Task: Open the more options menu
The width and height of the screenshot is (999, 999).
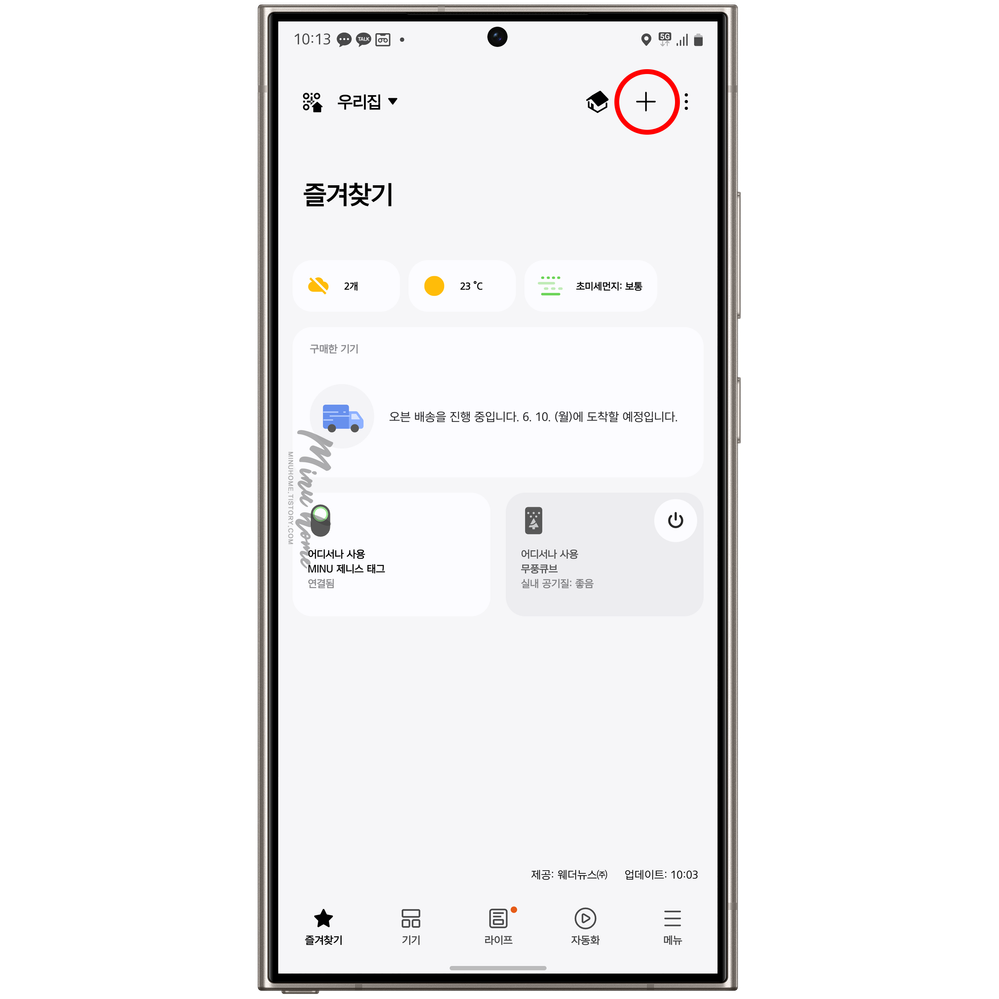Action: coord(686,101)
